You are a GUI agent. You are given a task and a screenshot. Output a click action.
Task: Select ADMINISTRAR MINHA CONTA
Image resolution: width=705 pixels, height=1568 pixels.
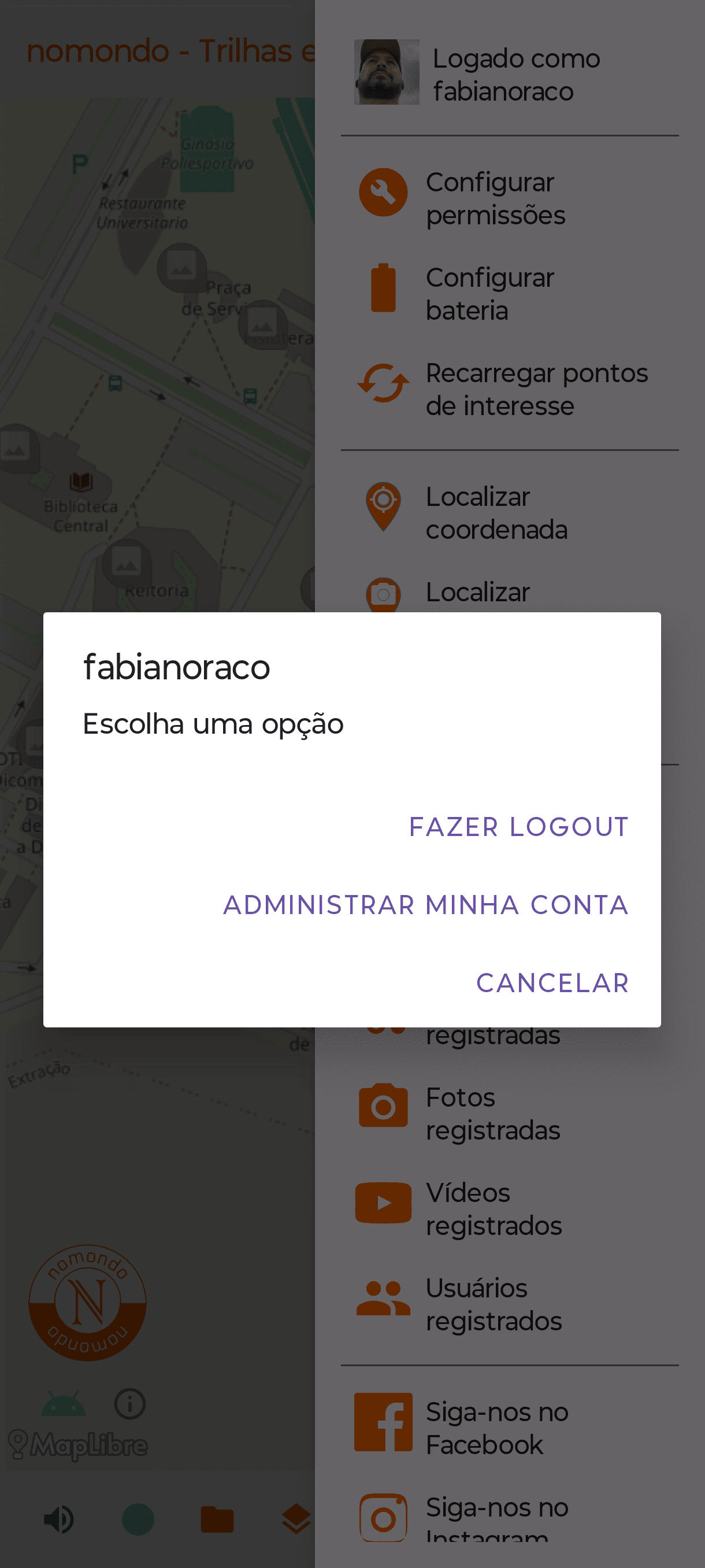[426, 905]
